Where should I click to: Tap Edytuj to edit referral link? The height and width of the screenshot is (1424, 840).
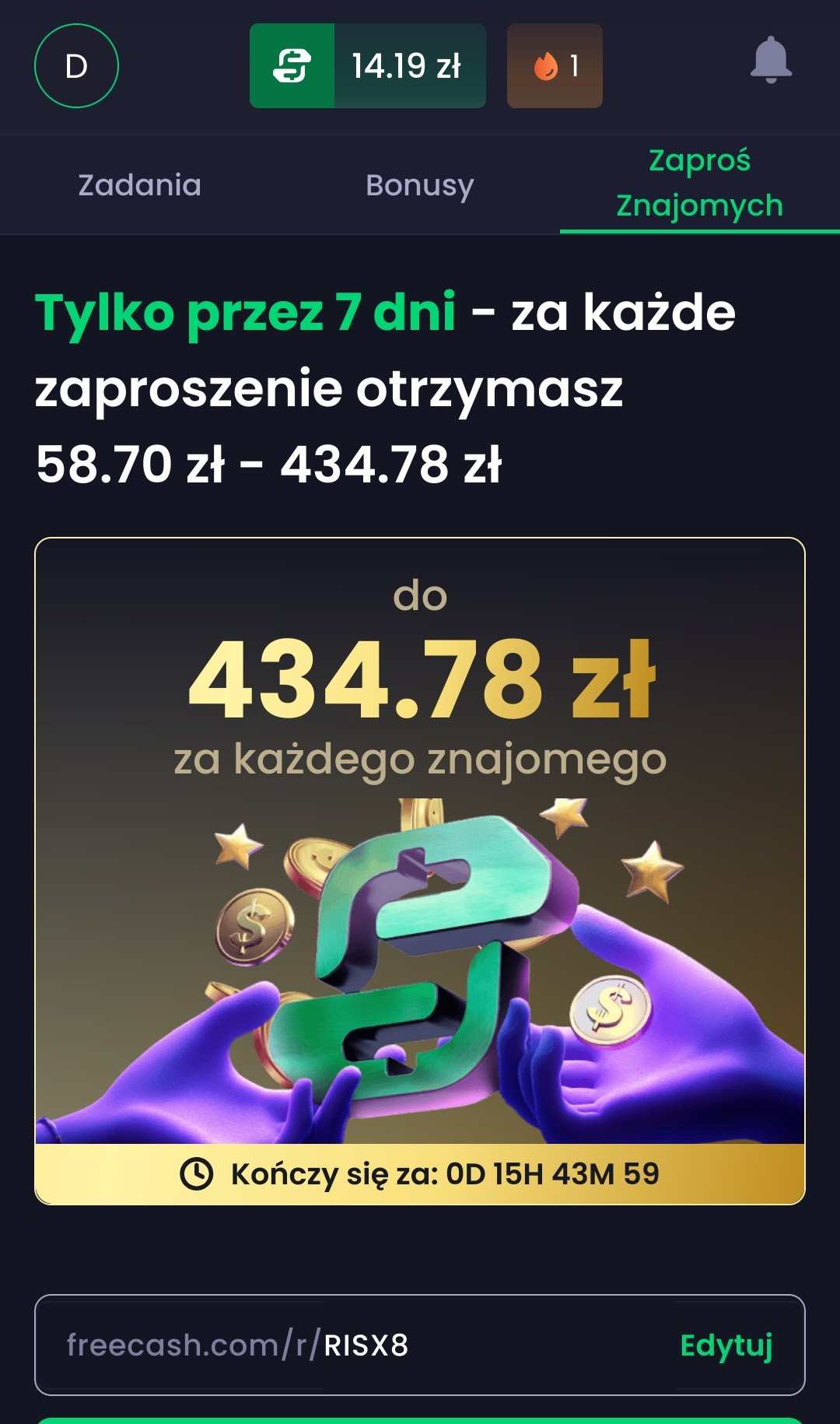(x=726, y=1345)
